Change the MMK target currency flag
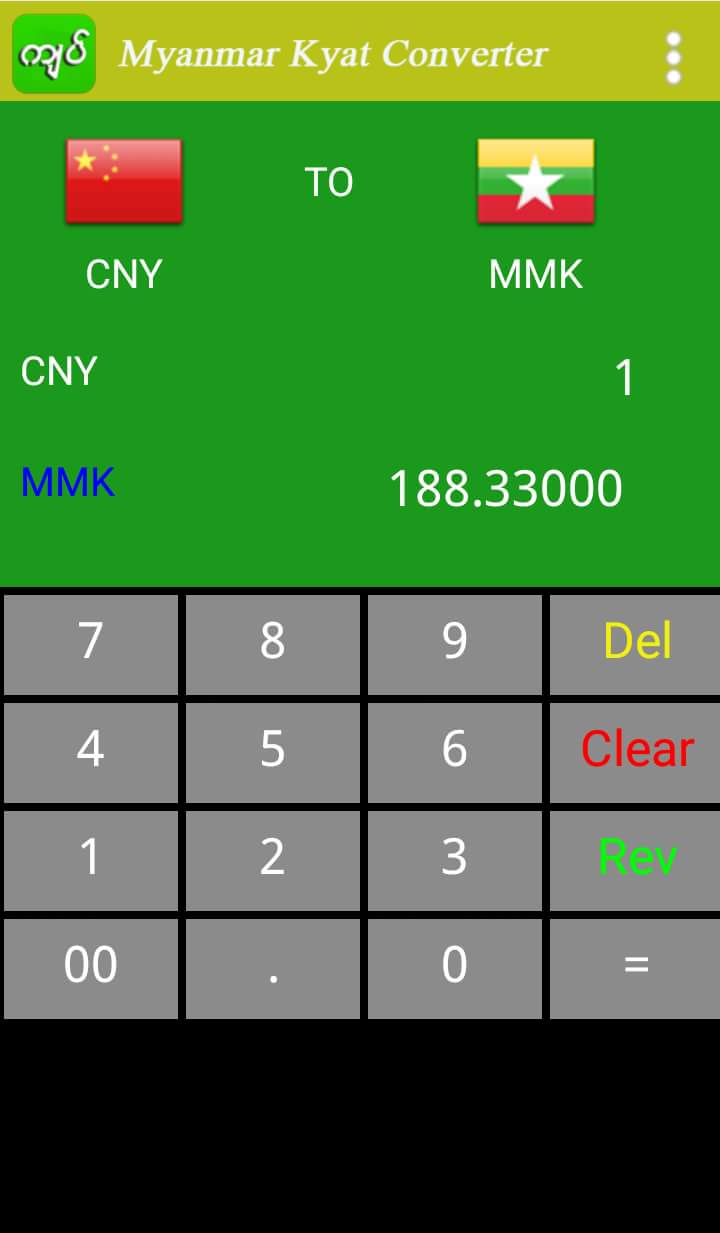720x1233 pixels. [x=536, y=181]
